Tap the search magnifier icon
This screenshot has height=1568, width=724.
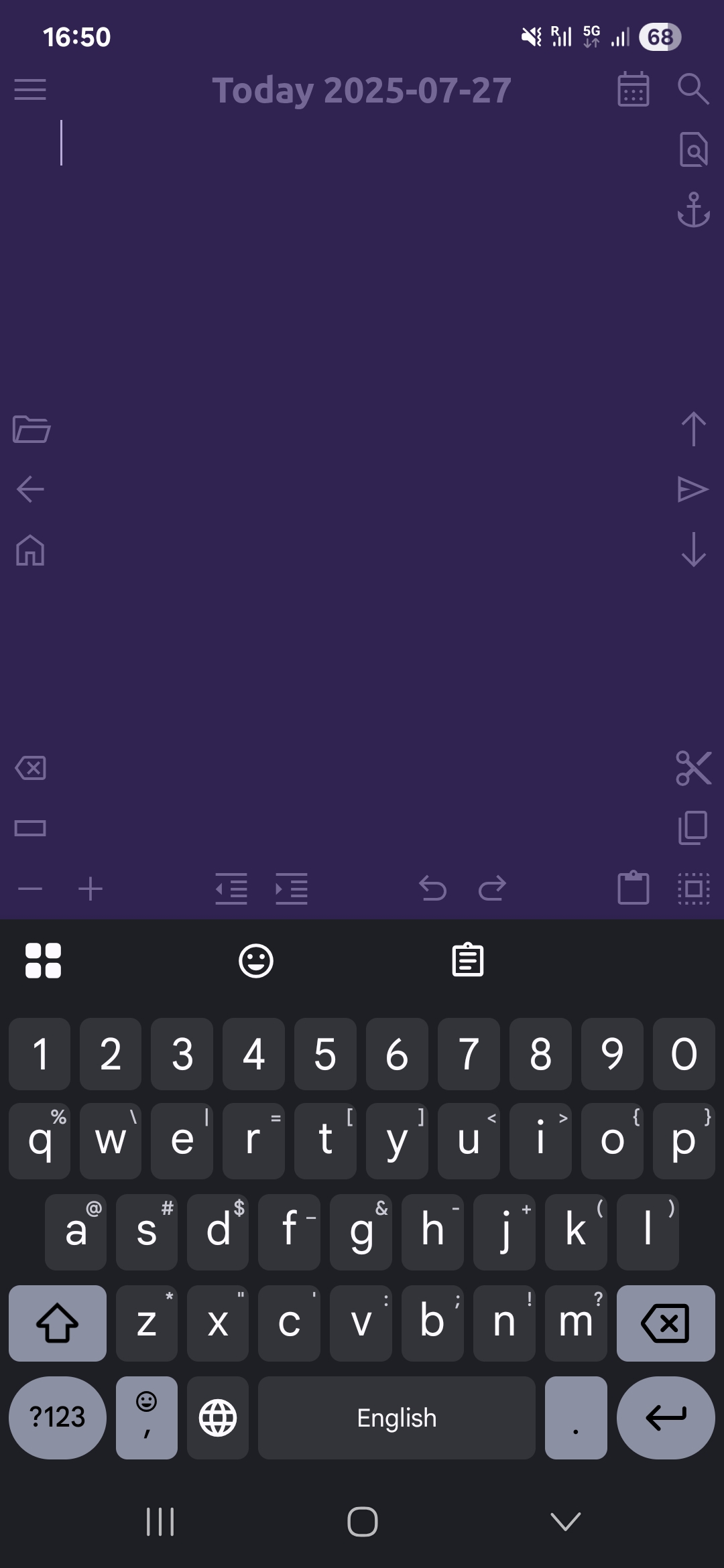pos(693,89)
